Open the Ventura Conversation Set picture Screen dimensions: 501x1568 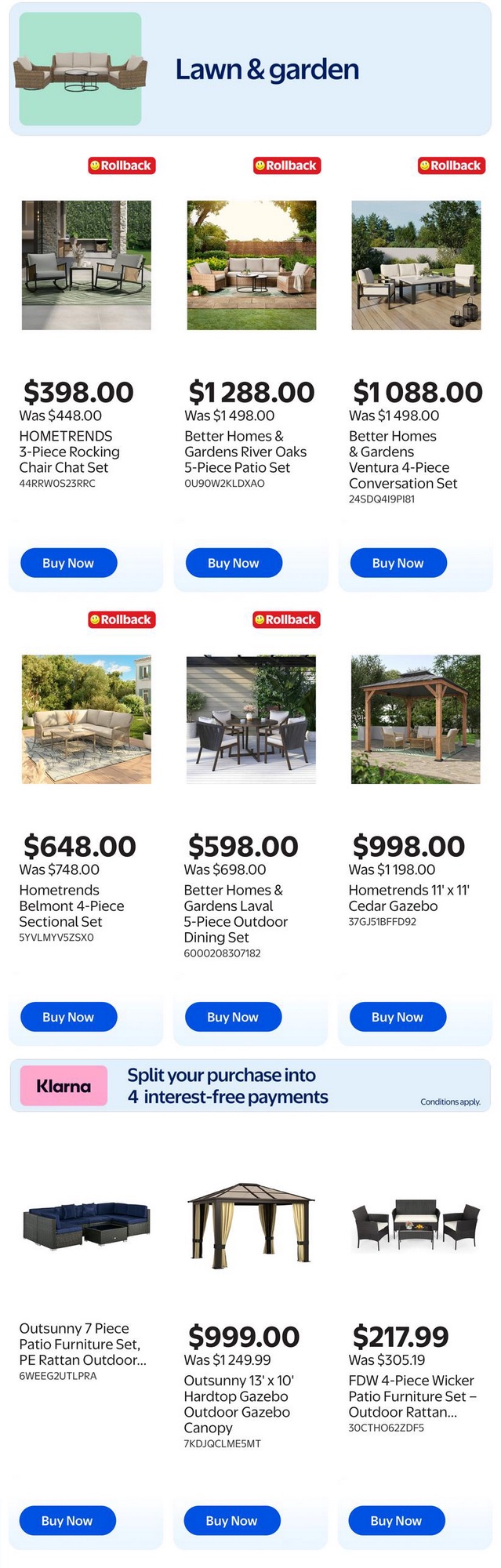click(x=416, y=264)
